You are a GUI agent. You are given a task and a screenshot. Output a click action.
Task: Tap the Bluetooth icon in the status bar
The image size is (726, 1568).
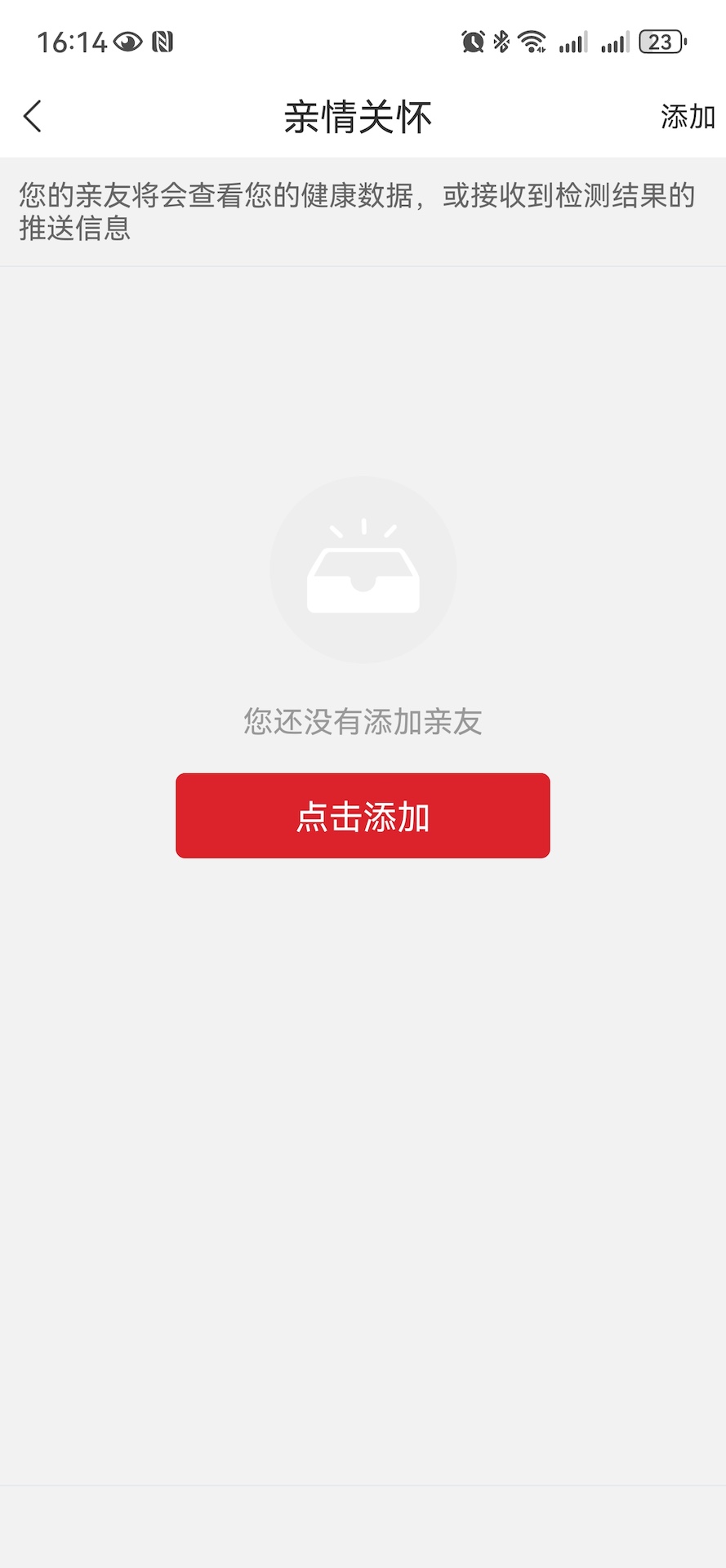point(501,39)
